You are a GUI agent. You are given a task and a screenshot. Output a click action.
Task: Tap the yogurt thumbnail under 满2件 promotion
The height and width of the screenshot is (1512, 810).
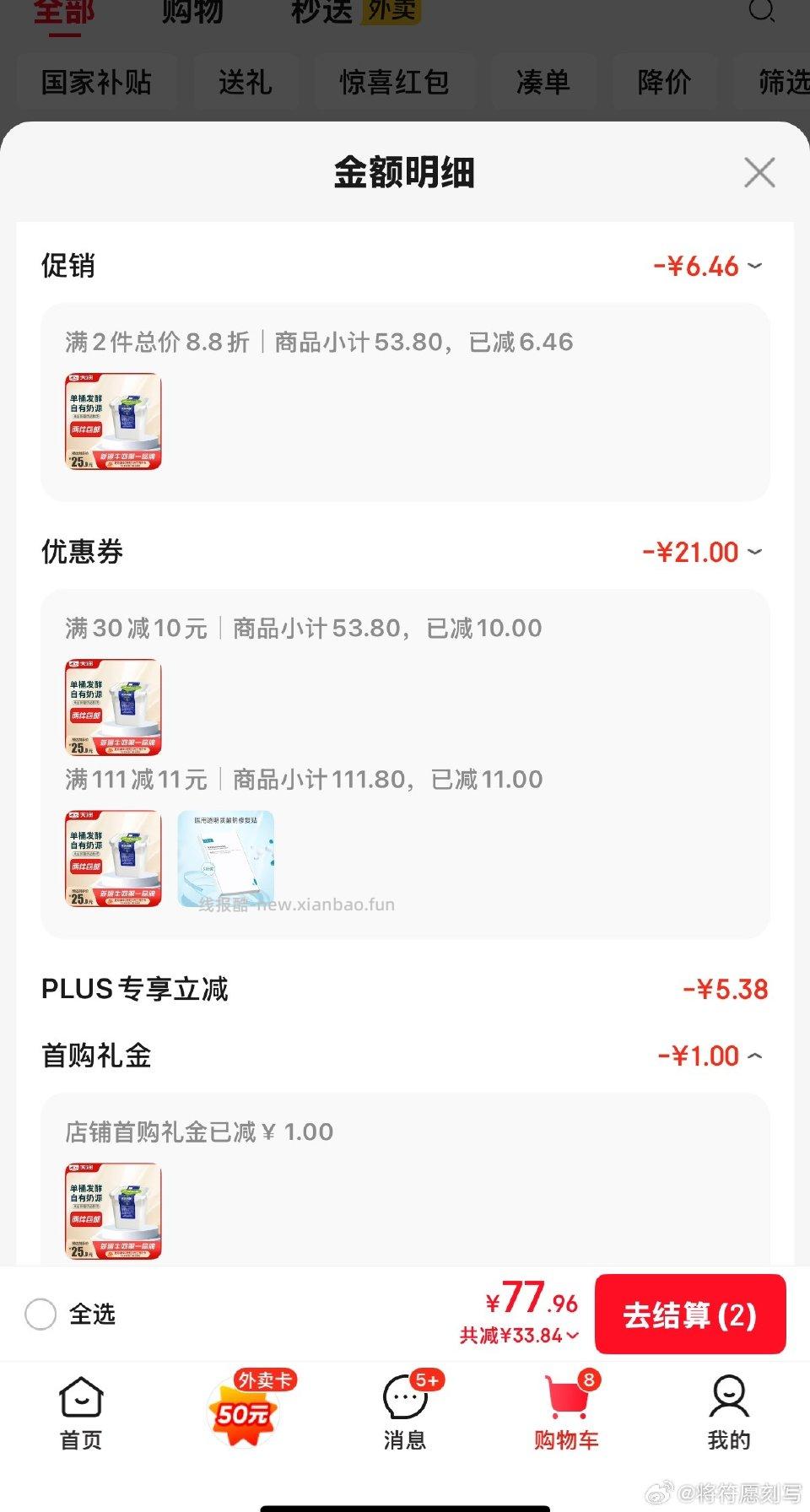[x=113, y=422]
